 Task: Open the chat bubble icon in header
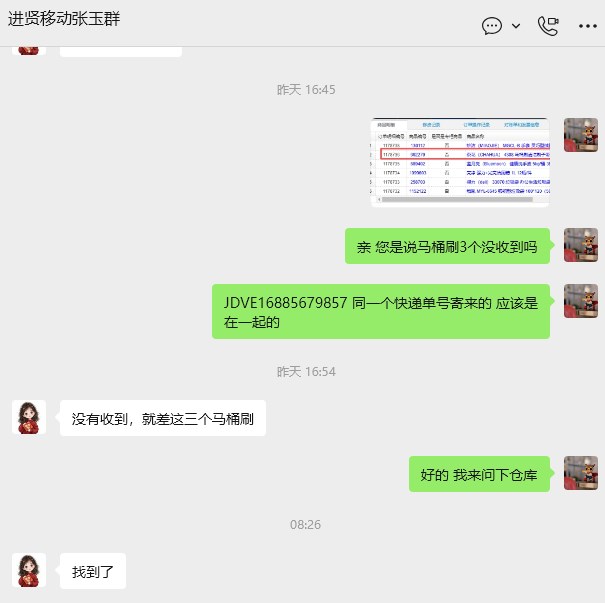click(492, 26)
